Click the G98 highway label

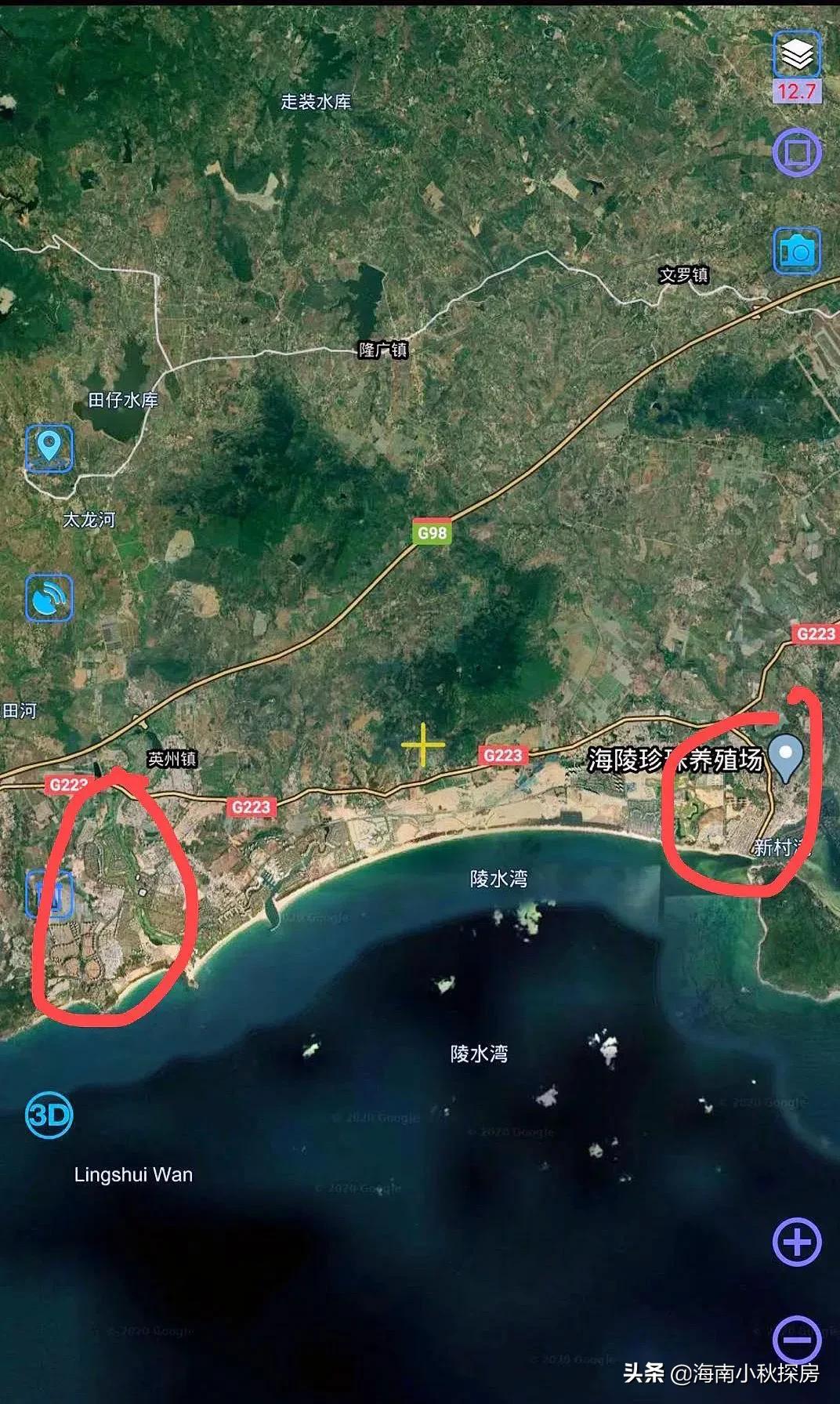[x=430, y=531]
